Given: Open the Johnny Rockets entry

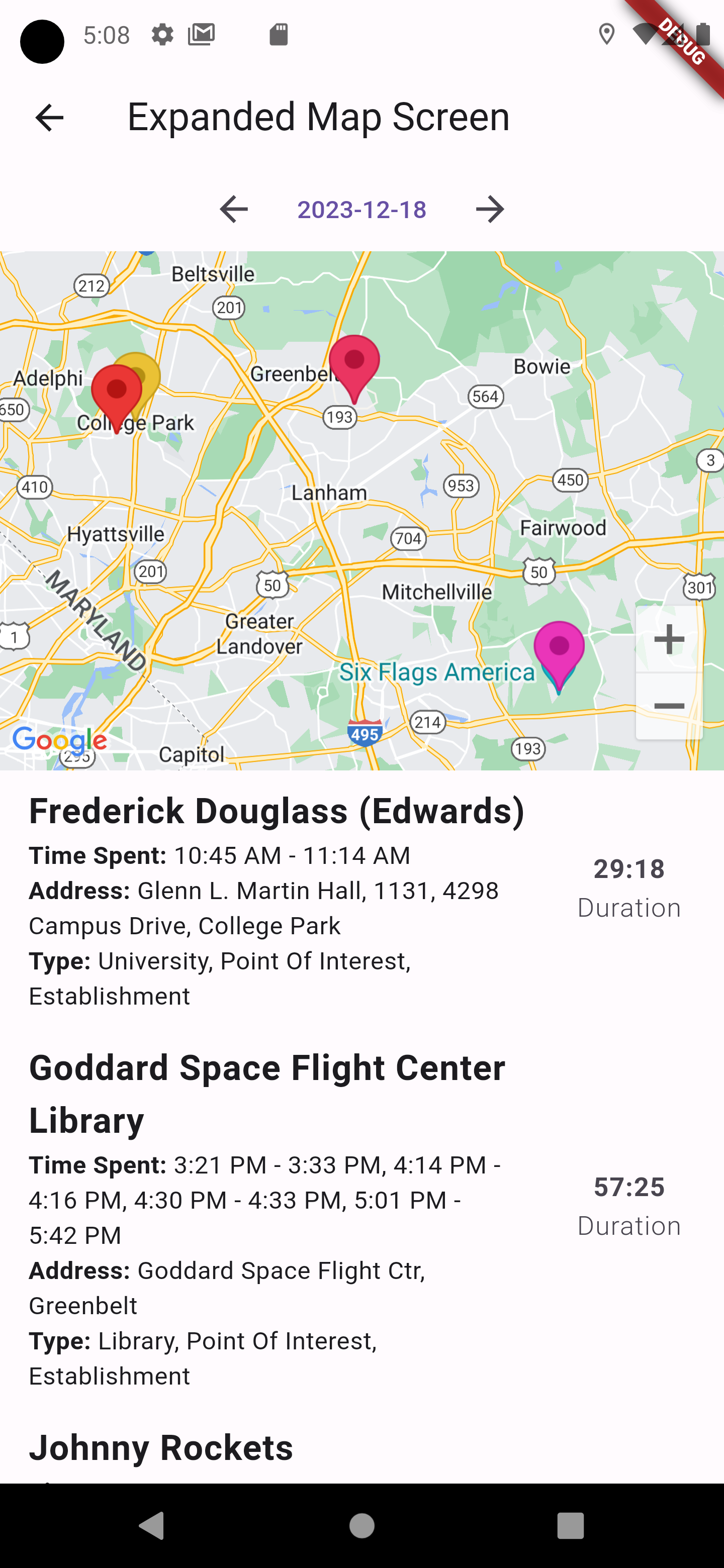Looking at the screenshot, I should [x=161, y=1447].
